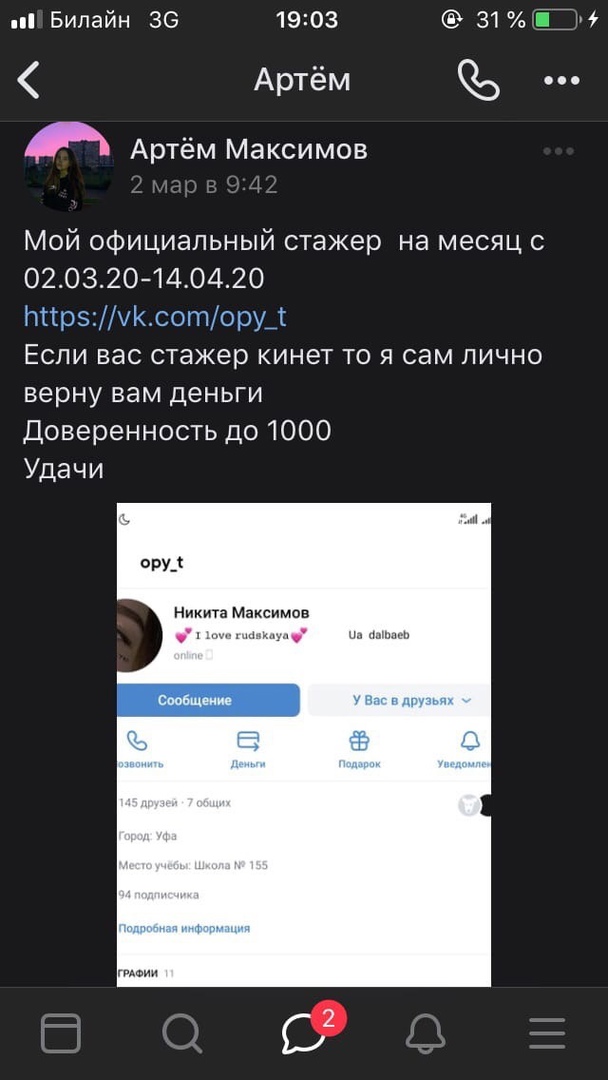
Task: Open the post's three-dot options menu
Action: coord(559,151)
